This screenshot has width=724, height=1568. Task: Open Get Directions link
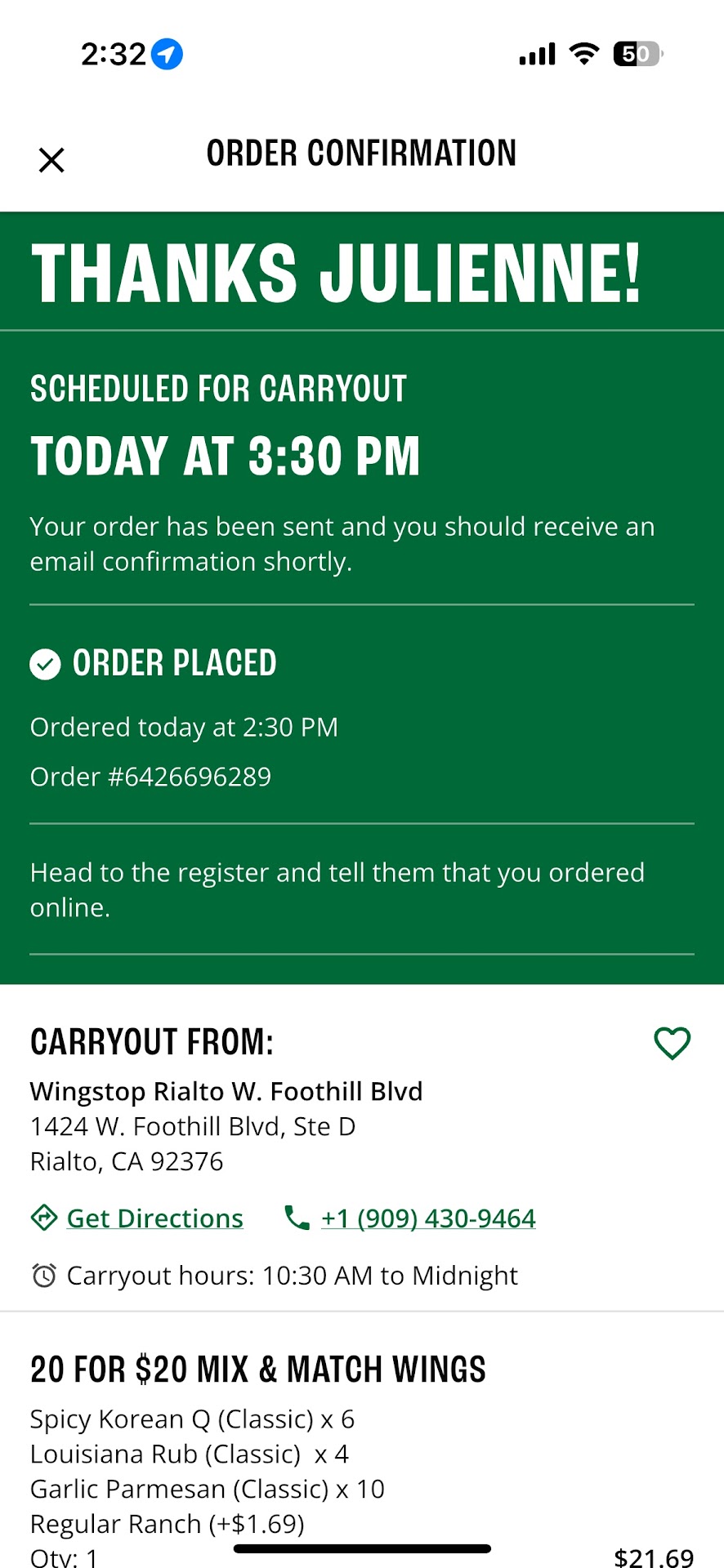[154, 1218]
